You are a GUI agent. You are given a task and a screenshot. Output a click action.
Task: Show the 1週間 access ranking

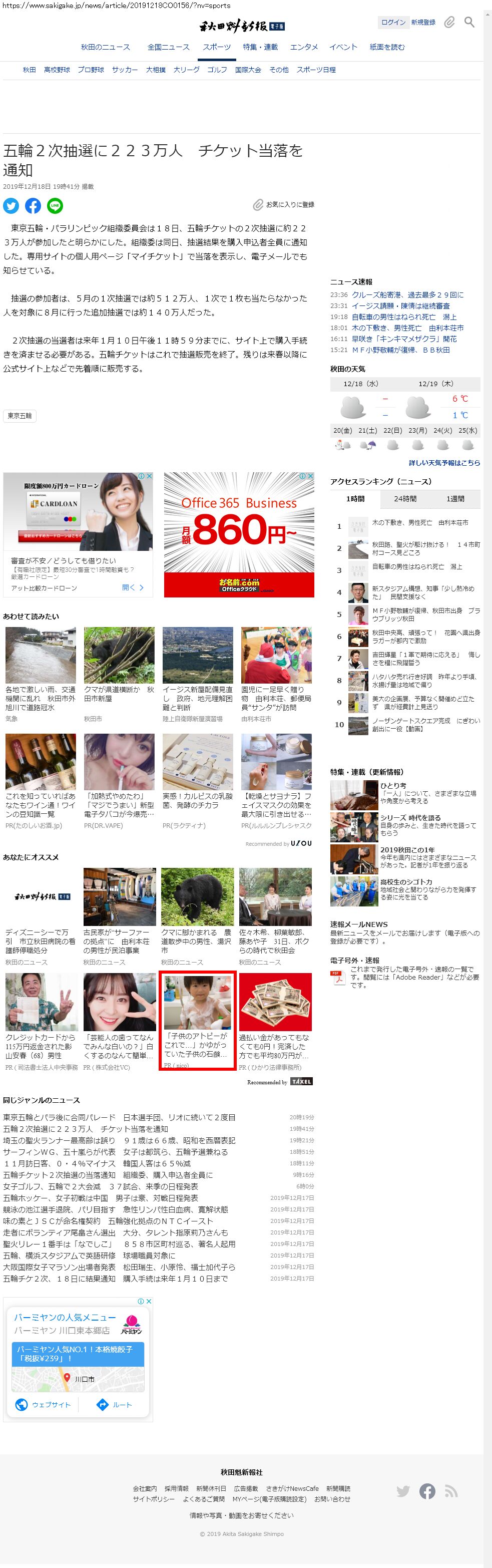pos(455,498)
